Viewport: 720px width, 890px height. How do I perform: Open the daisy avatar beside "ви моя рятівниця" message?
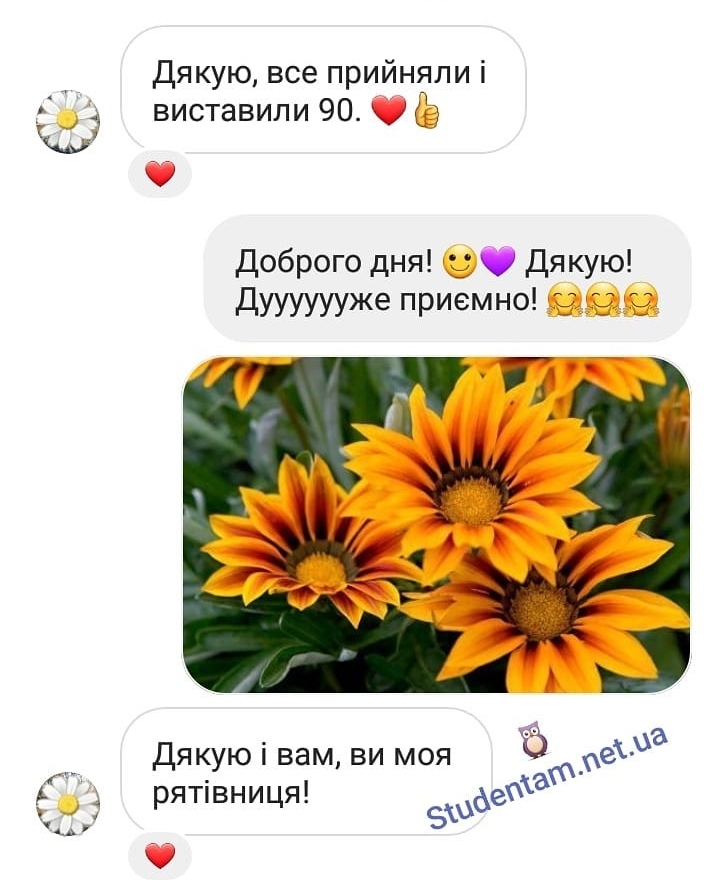pos(67,803)
